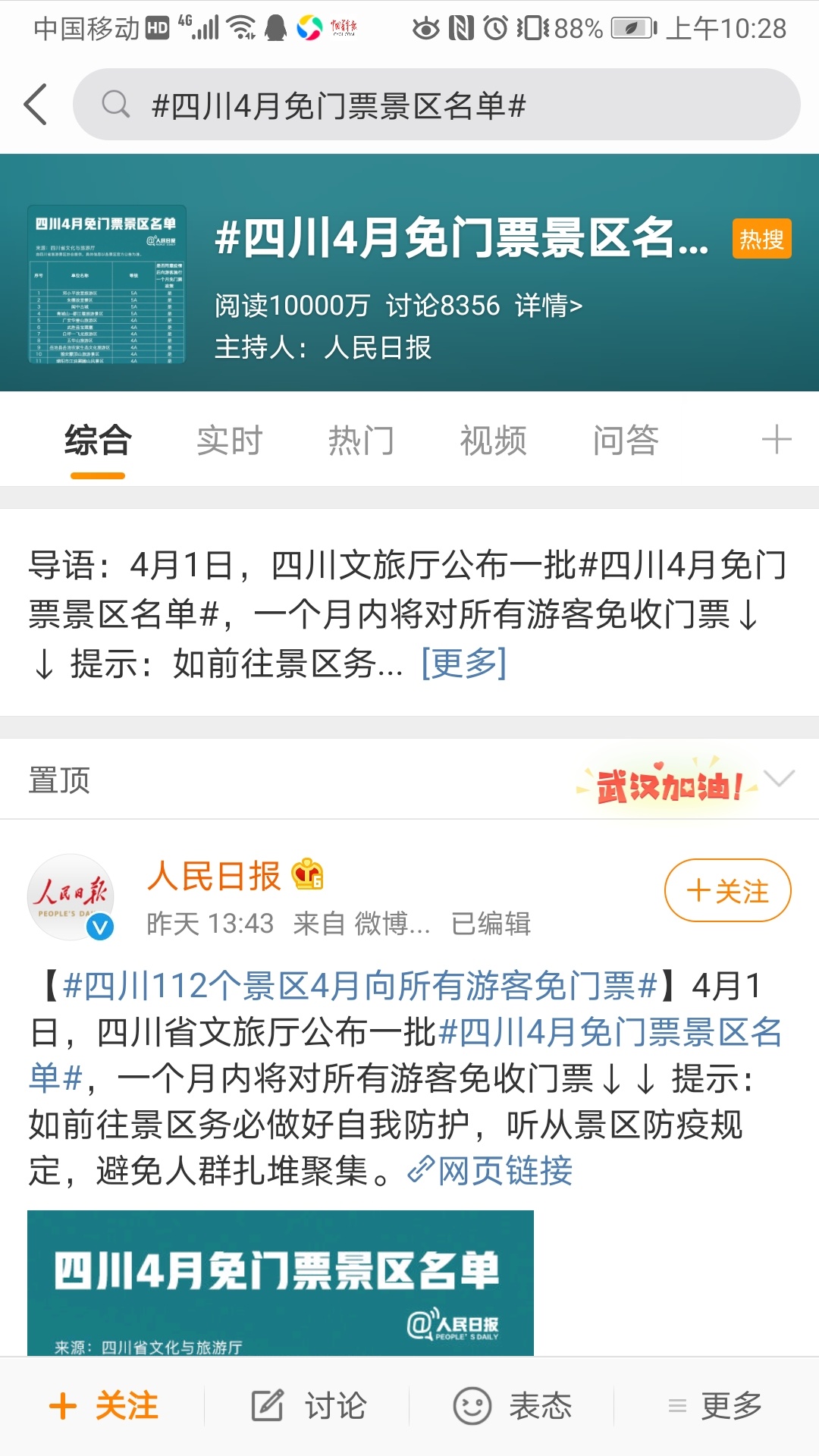Viewport: 819px width, 1456px height.
Task: Switch to the 视频 tab
Action: click(493, 441)
